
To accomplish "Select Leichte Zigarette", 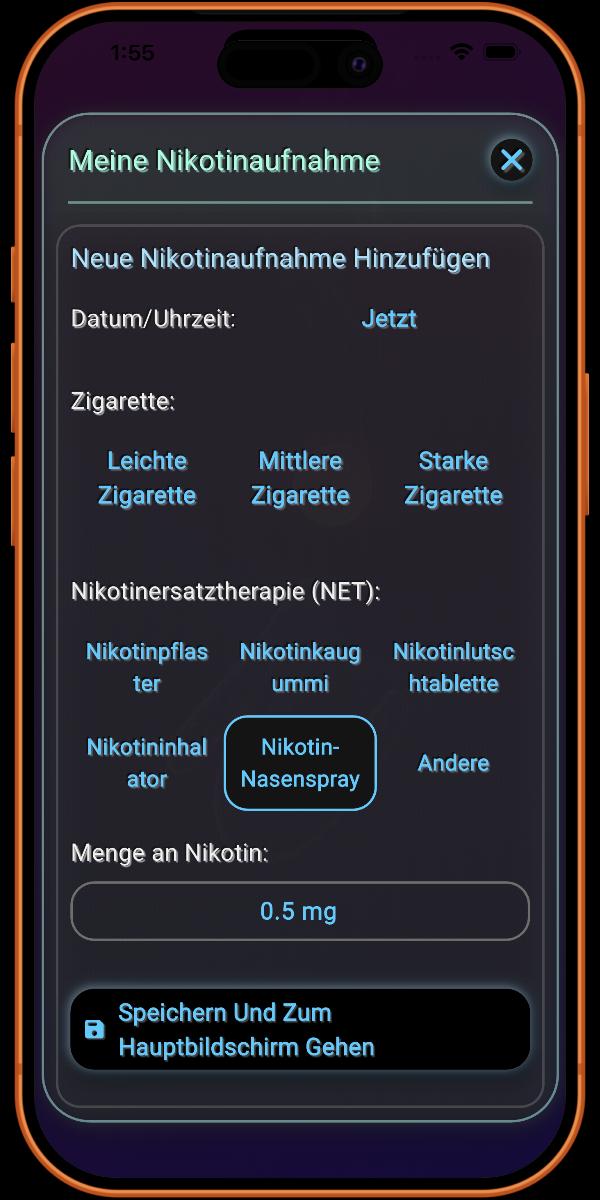I will tap(147, 478).
